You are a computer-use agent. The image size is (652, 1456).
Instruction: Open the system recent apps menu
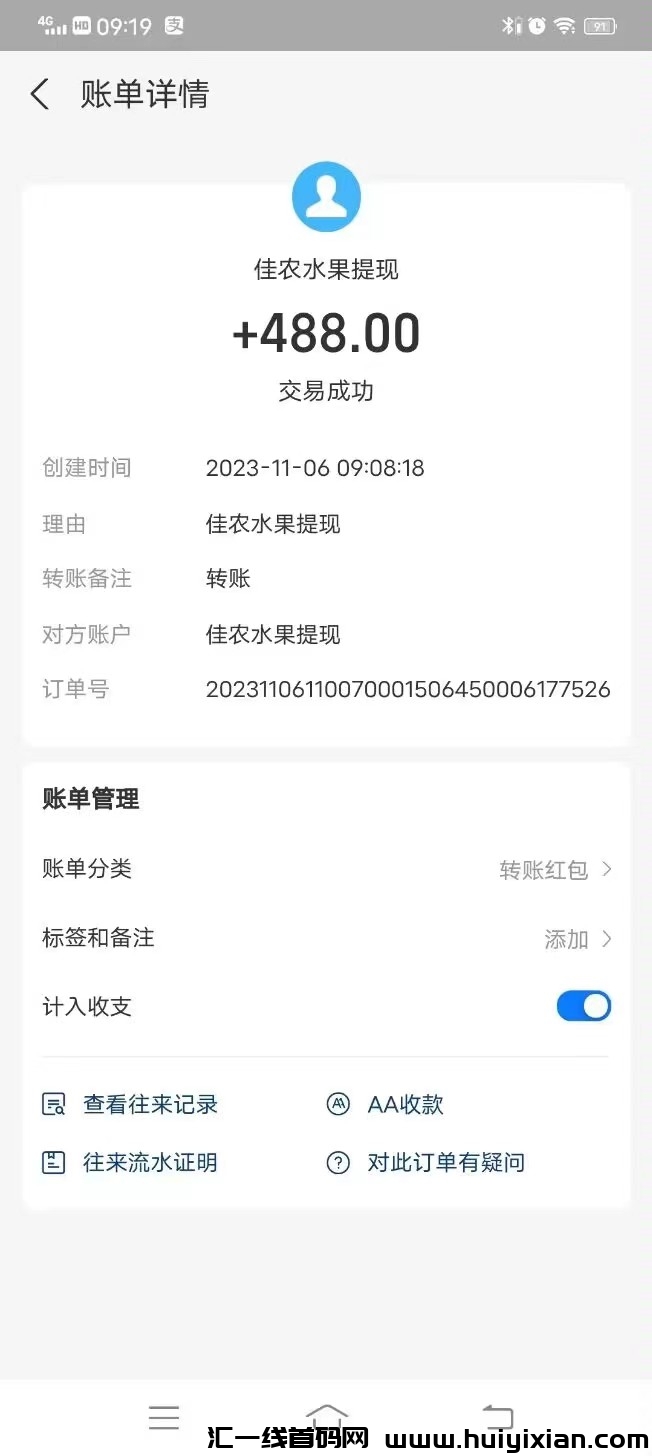pyautogui.click(x=164, y=1417)
